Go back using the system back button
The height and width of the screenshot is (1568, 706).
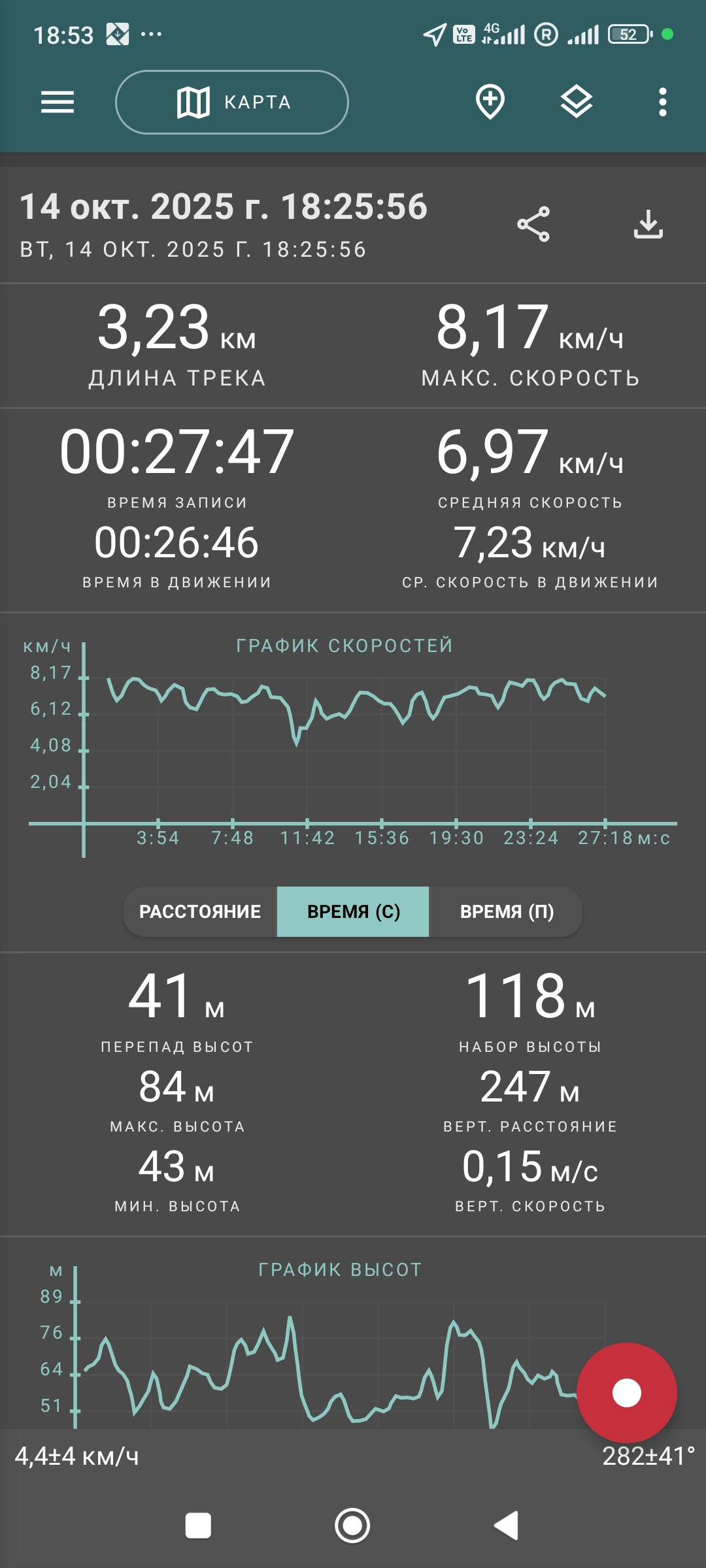click(x=507, y=1526)
